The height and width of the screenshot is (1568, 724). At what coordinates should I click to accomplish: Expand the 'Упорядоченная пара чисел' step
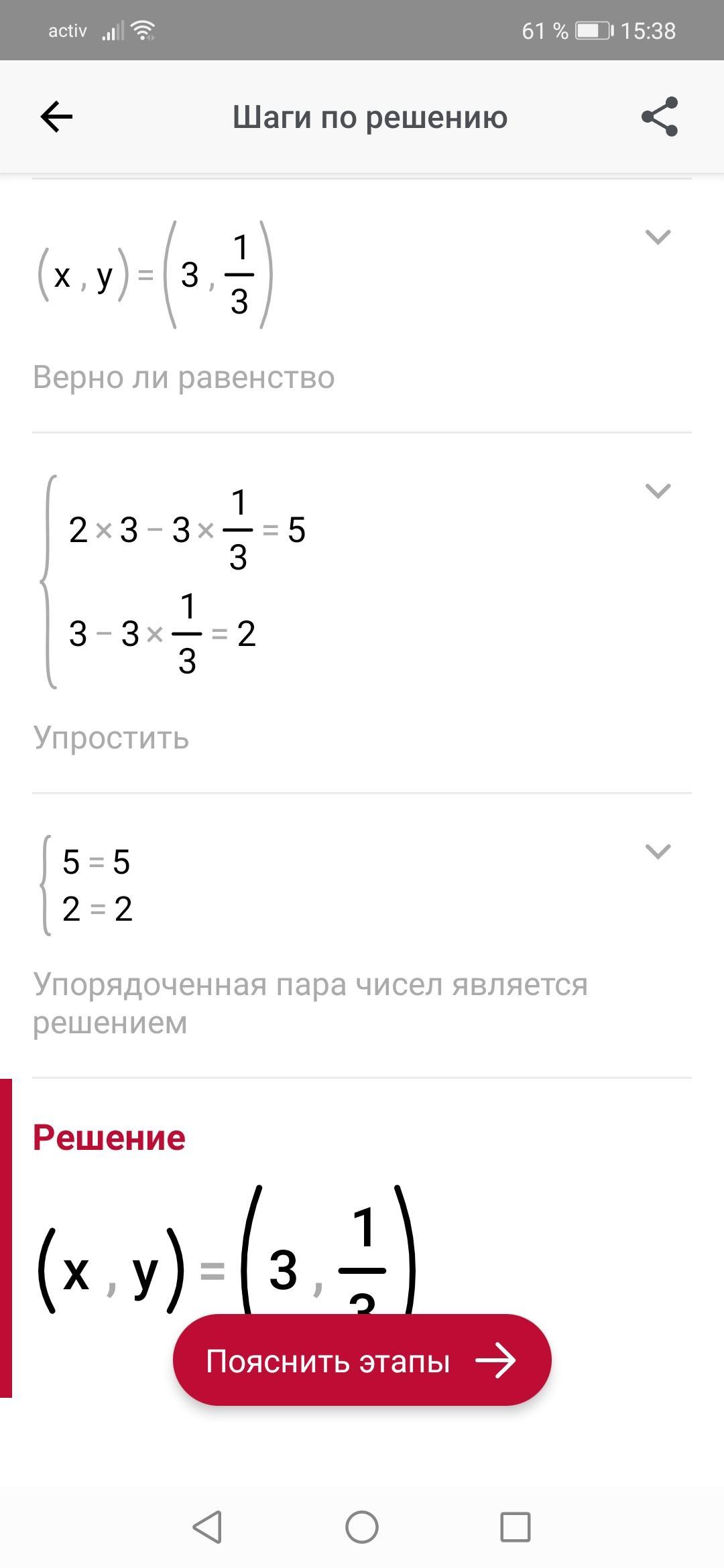click(657, 851)
